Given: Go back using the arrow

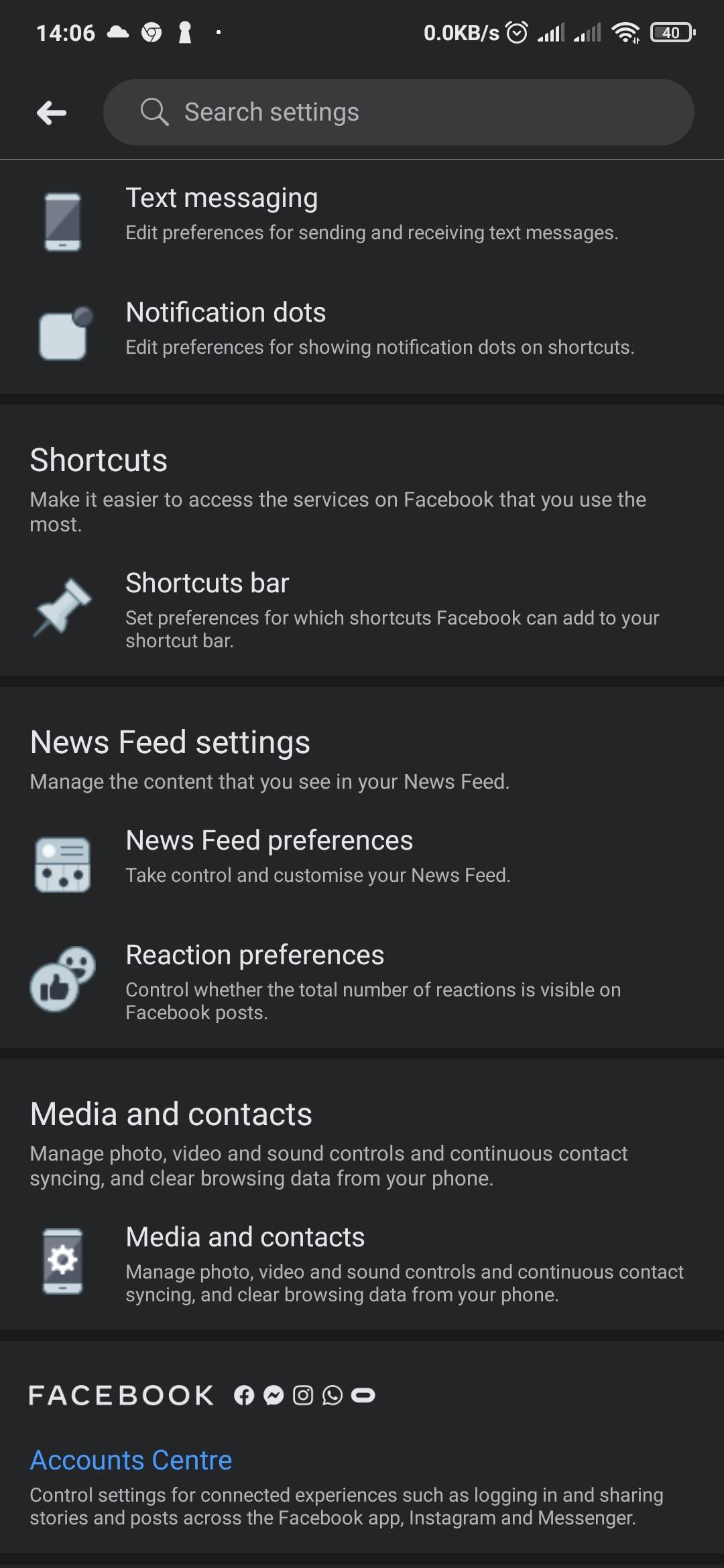Looking at the screenshot, I should coord(52,113).
